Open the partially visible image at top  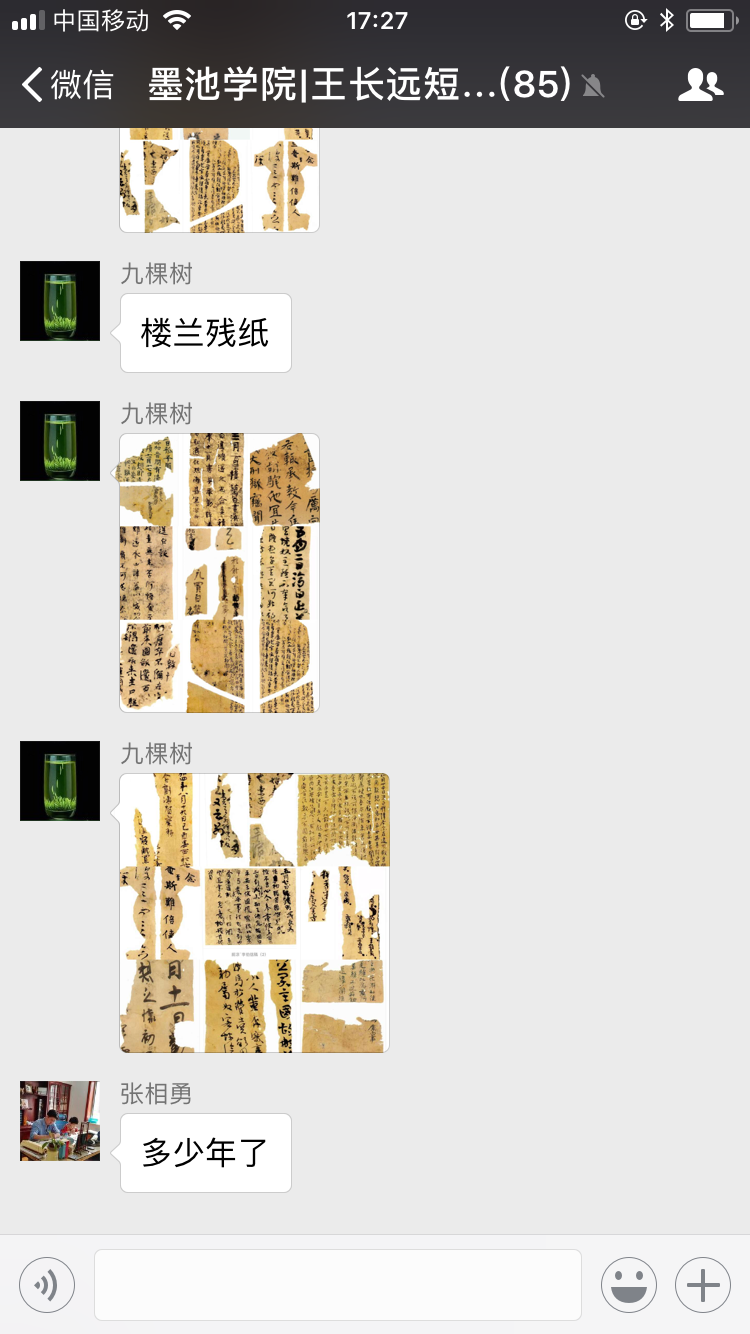pyautogui.click(x=219, y=180)
